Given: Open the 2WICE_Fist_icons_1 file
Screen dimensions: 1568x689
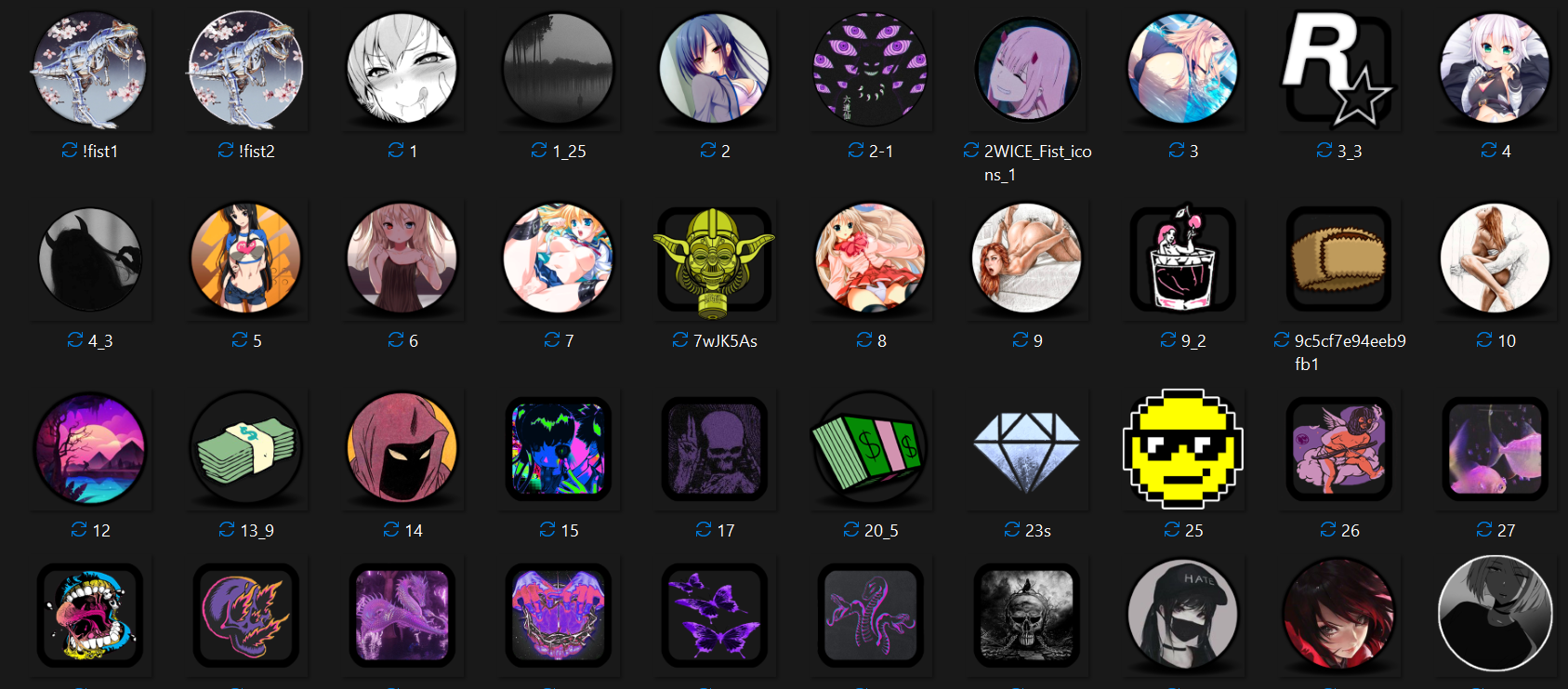Looking at the screenshot, I should (1027, 72).
